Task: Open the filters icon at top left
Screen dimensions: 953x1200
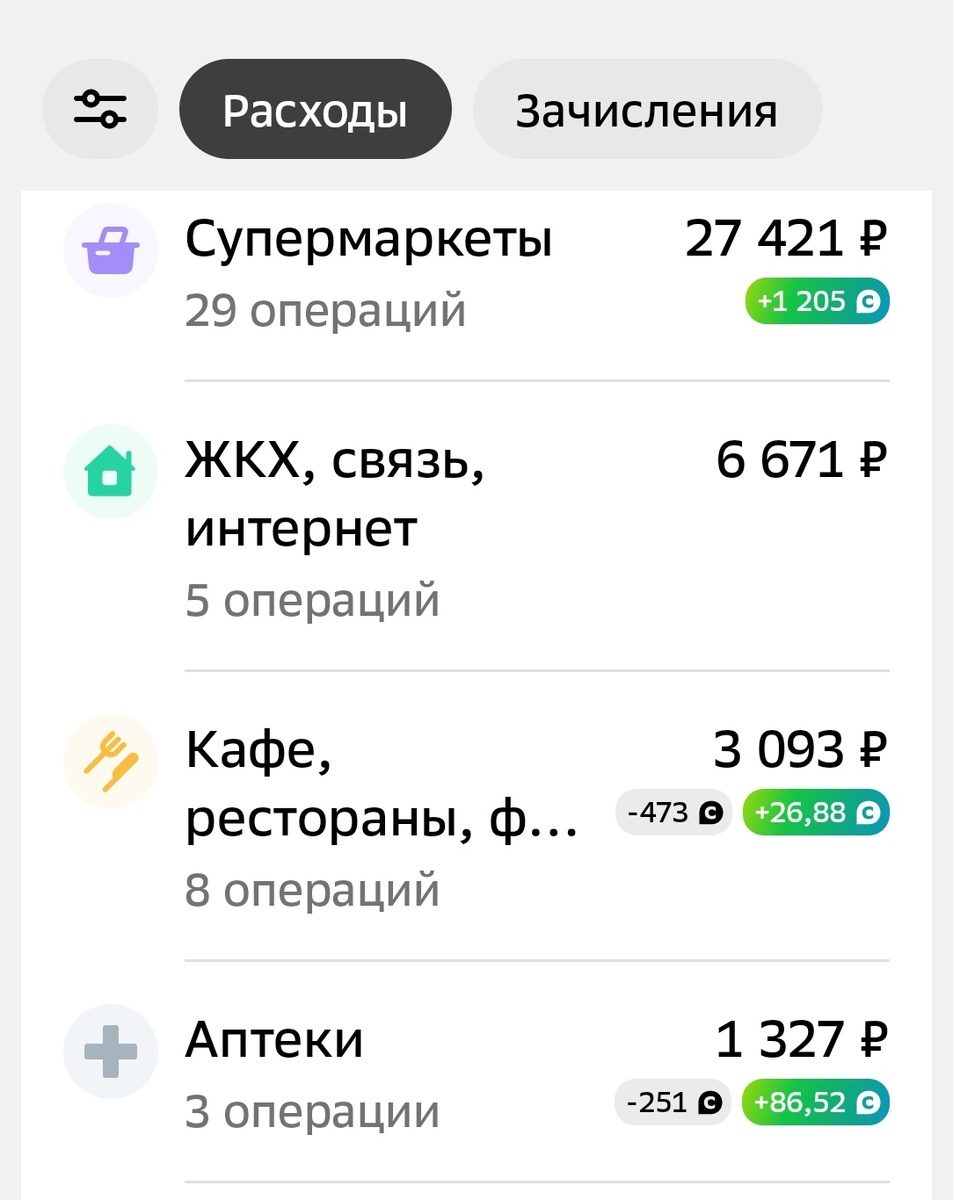Action: (x=99, y=108)
